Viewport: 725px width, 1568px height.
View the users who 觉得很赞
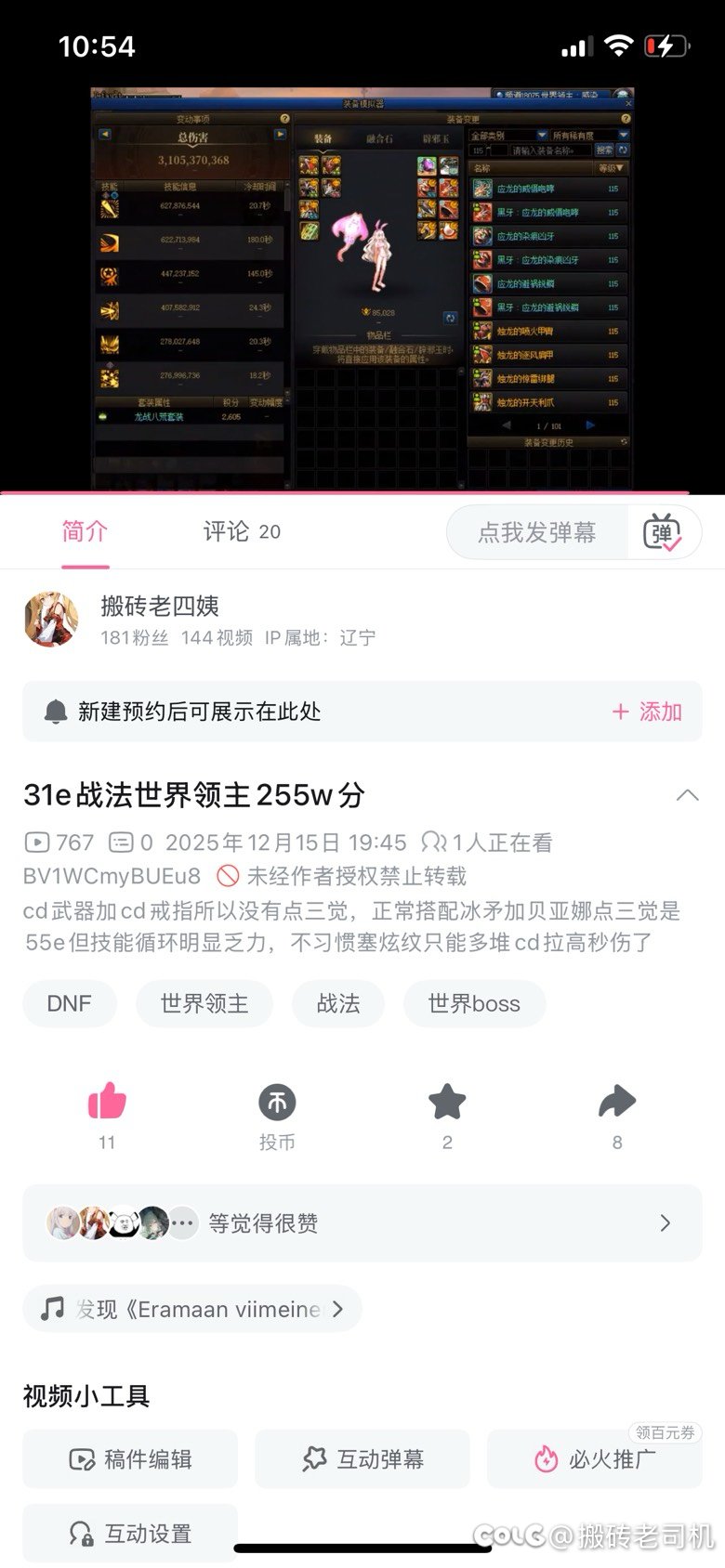(362, 1222)
